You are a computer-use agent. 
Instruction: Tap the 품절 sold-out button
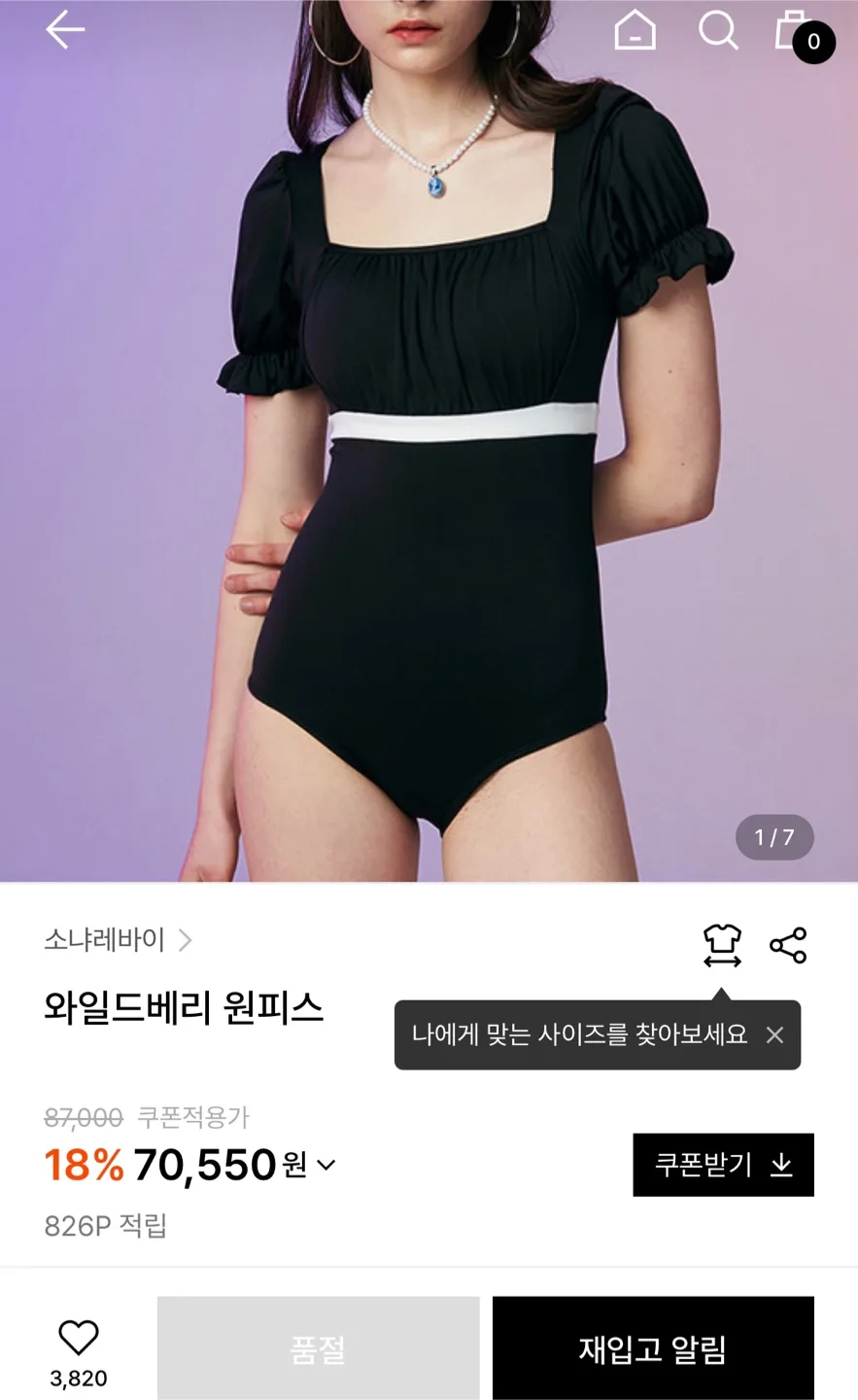[318, 1348]
